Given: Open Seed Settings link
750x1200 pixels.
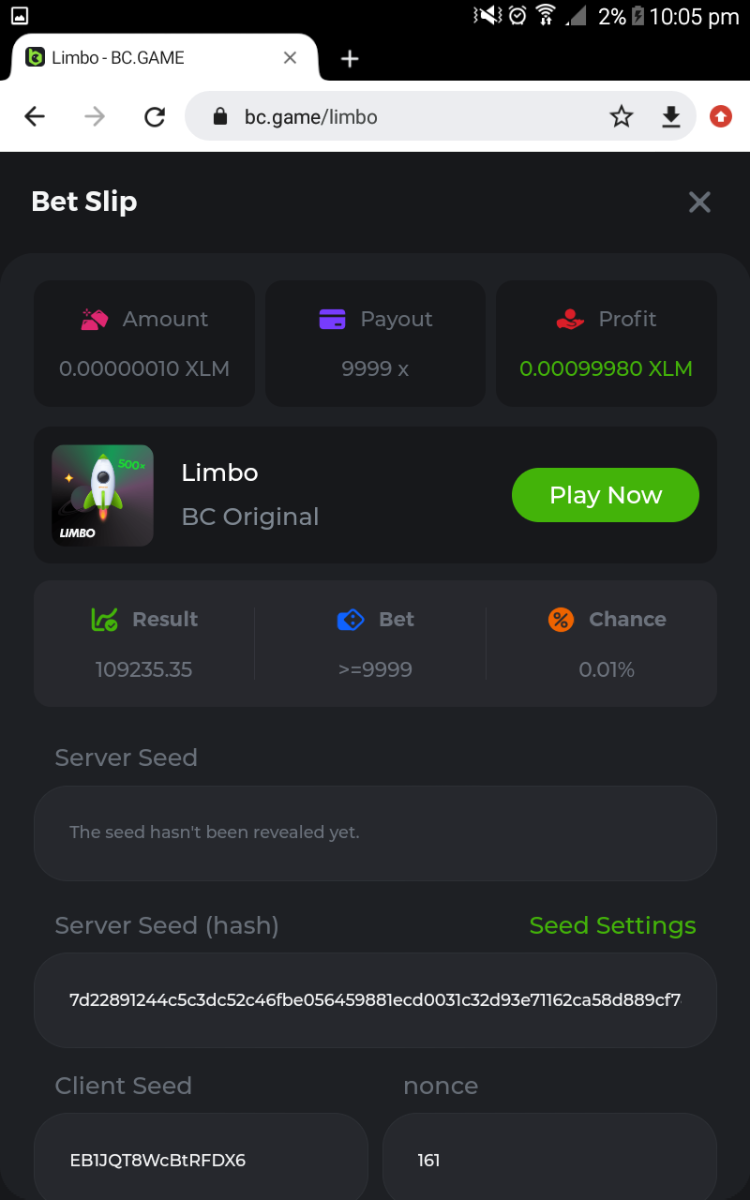Looking at the screenshot, I should (612, 926).
